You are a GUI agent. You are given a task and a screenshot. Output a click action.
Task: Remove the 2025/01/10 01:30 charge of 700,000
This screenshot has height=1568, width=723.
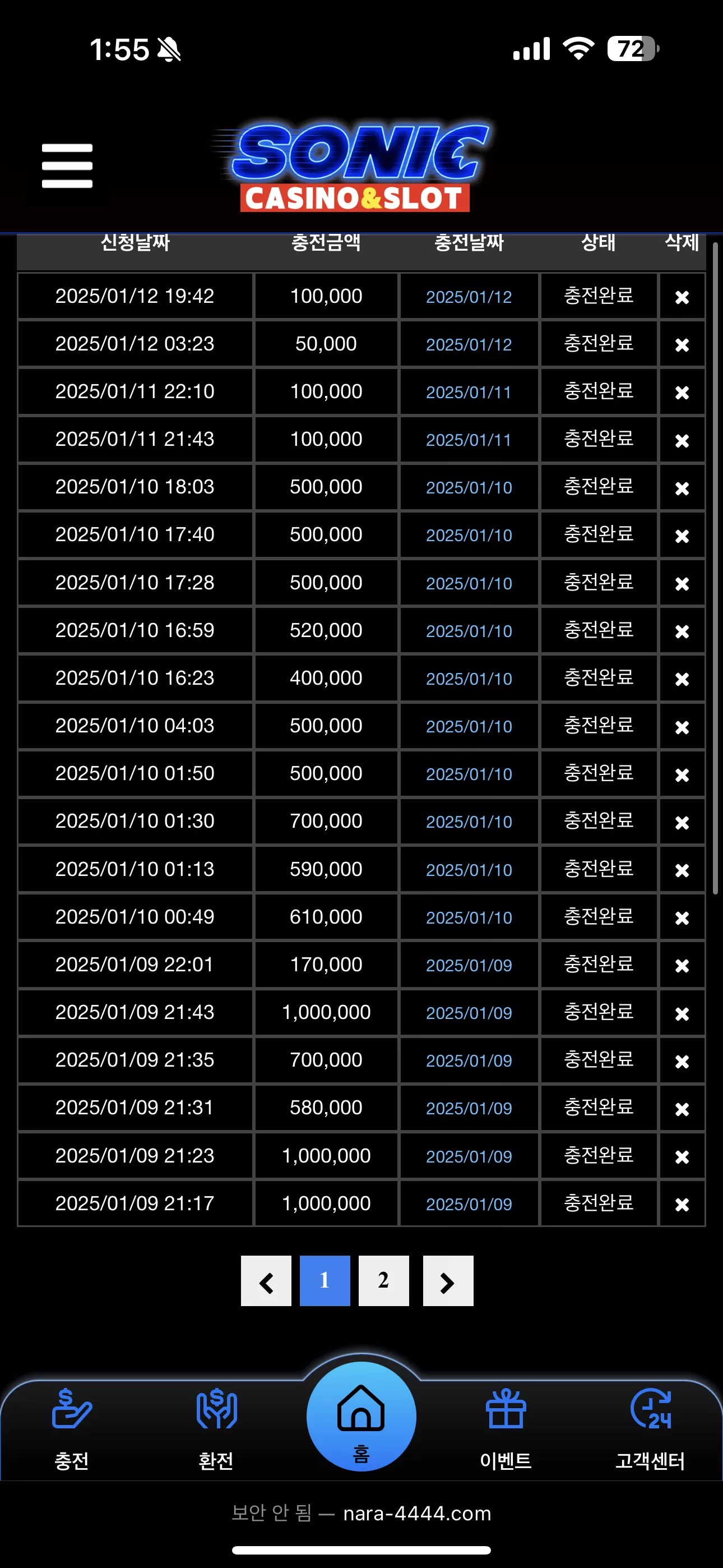click(682, 822)
